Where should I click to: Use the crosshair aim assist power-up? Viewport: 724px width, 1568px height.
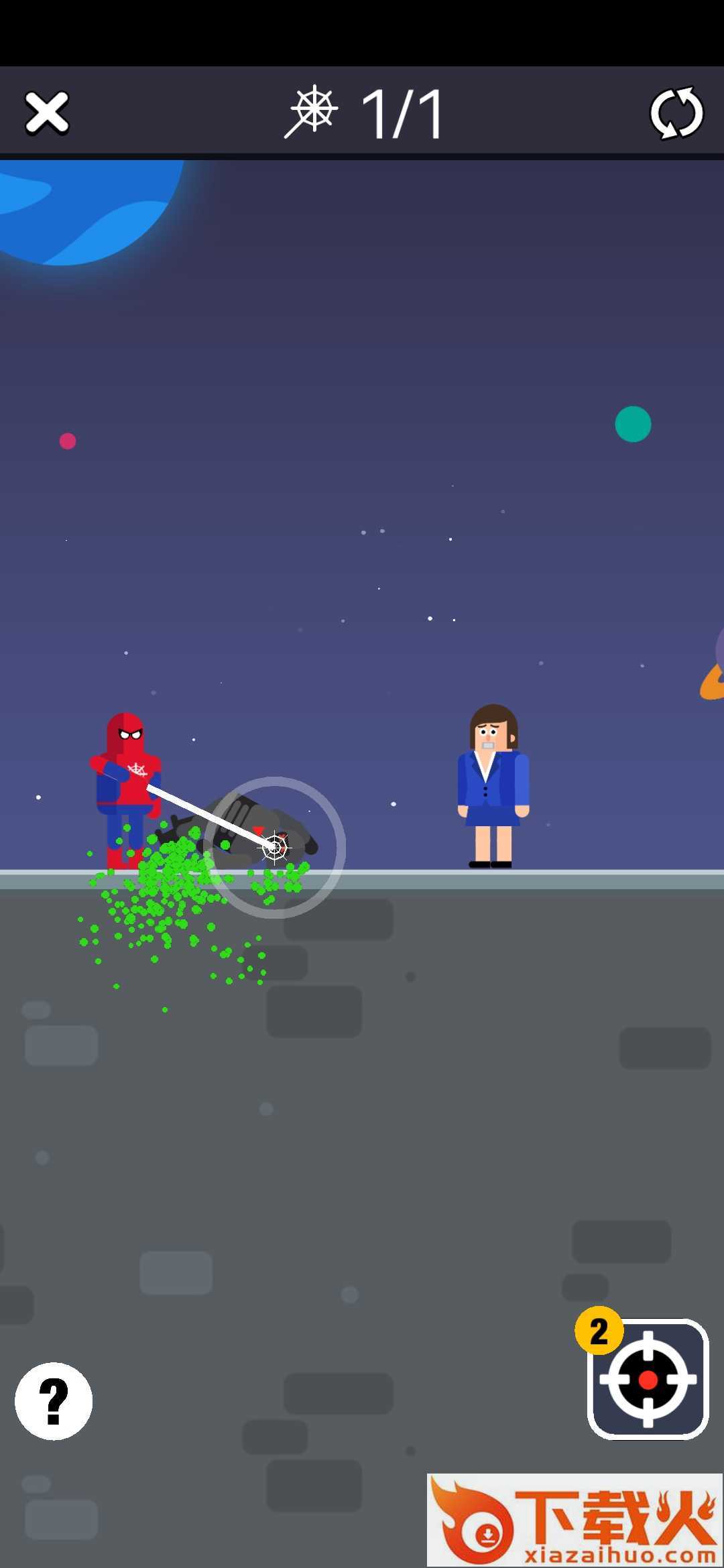click(648, 1379)
